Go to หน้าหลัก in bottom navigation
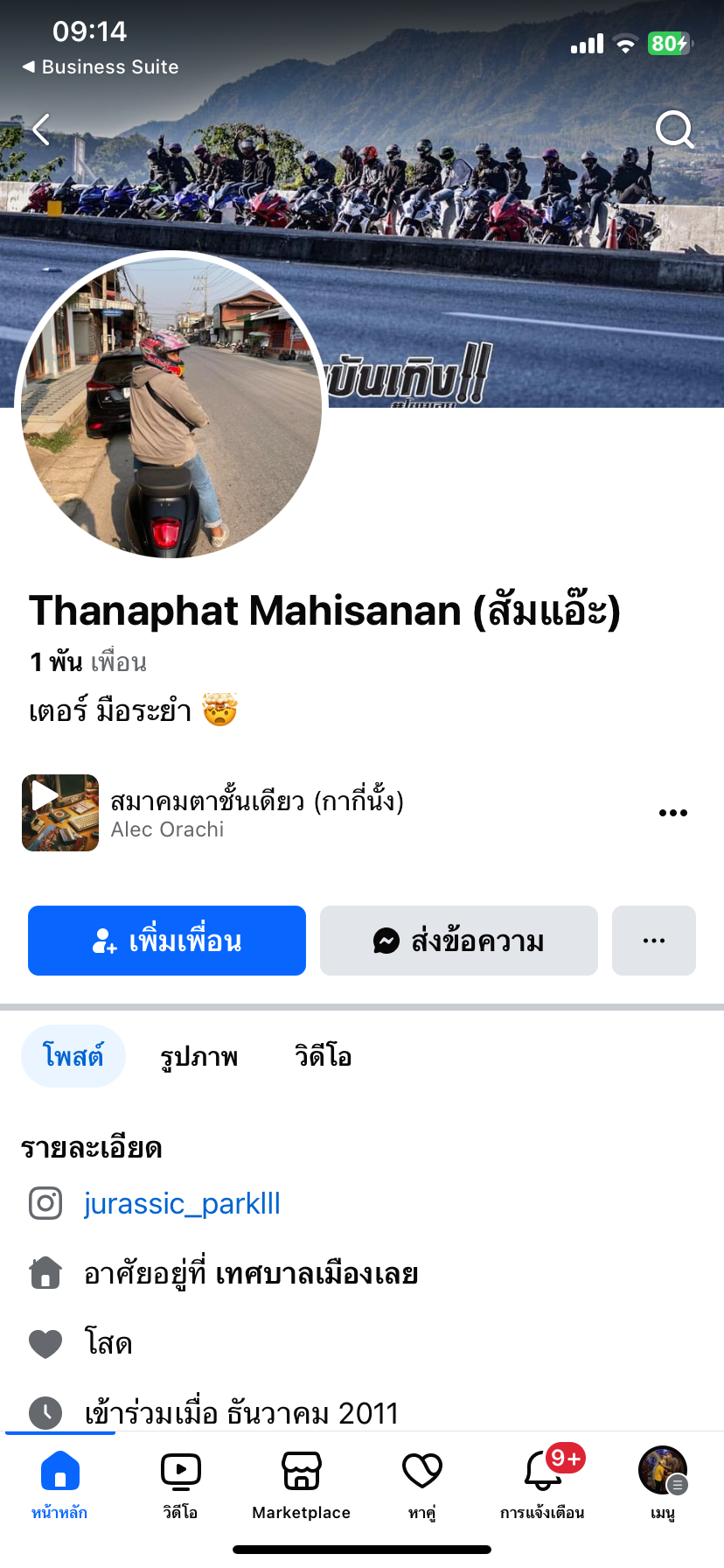The width and height of the screenshot is (724, 1568). (x=59, y=1483)
